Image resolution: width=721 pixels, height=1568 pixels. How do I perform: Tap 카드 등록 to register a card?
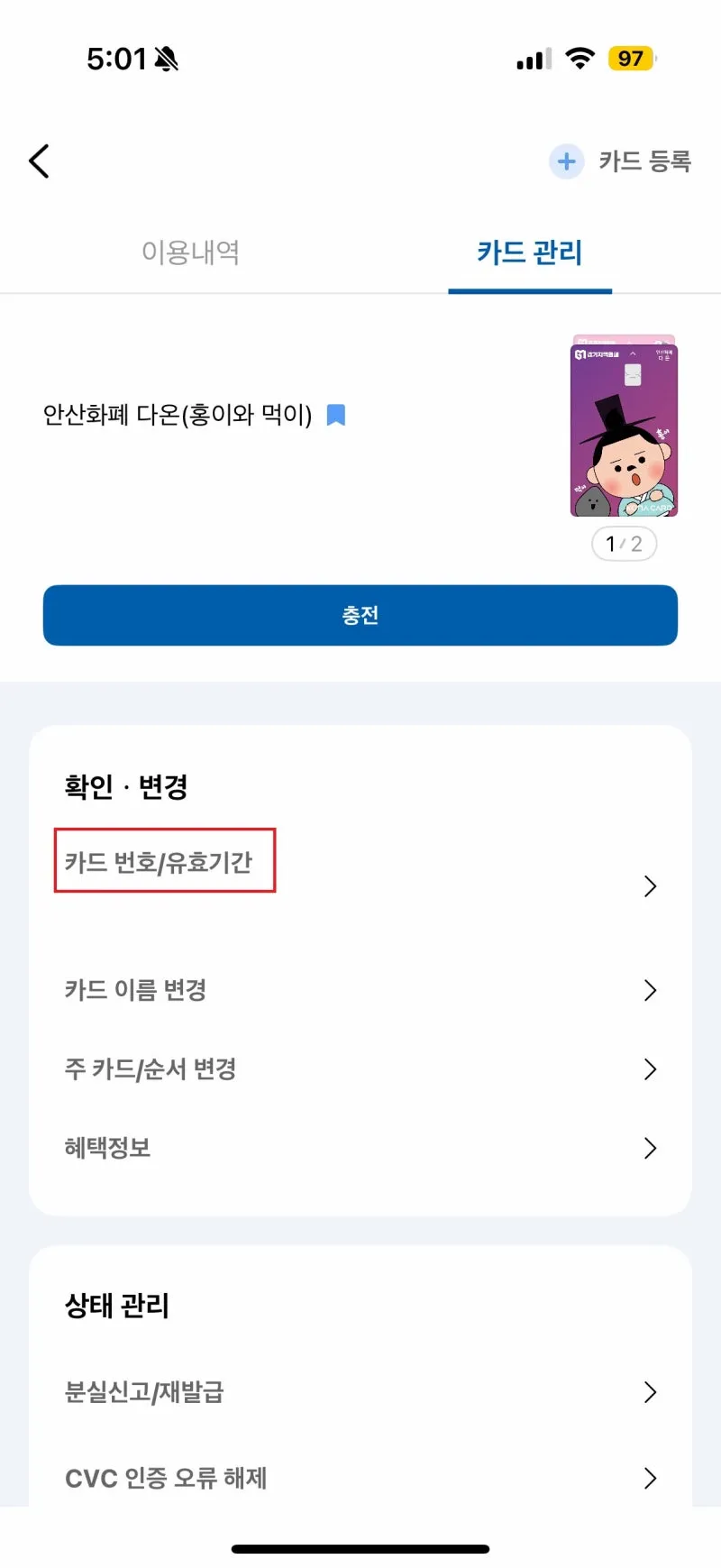click(621, 161)
